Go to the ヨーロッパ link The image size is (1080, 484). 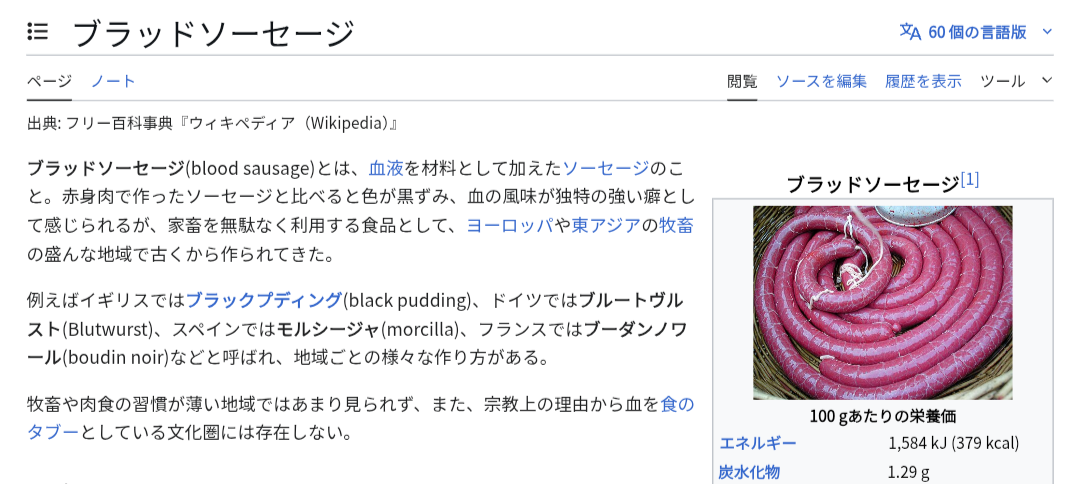[510, 225]
